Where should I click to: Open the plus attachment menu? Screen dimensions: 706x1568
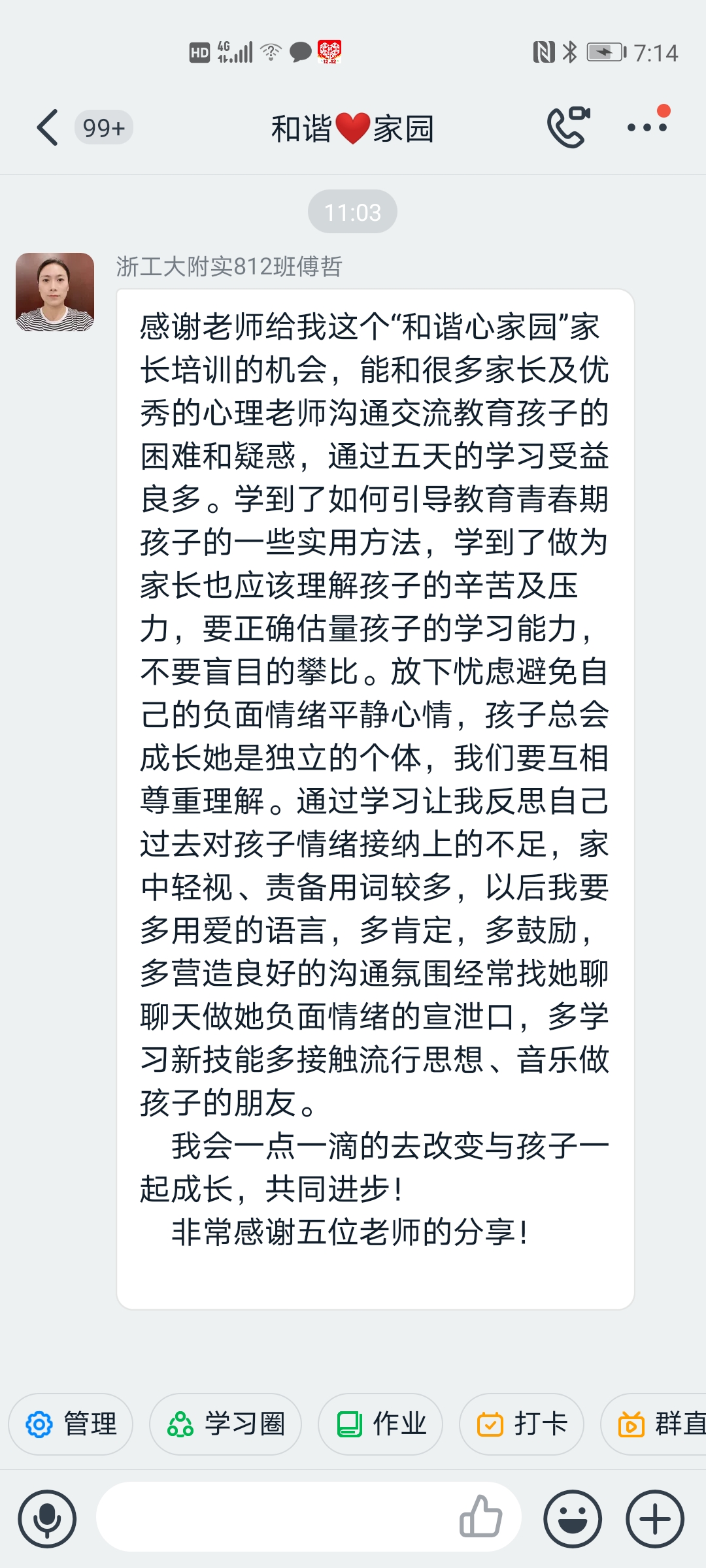tap(655, 1518)
